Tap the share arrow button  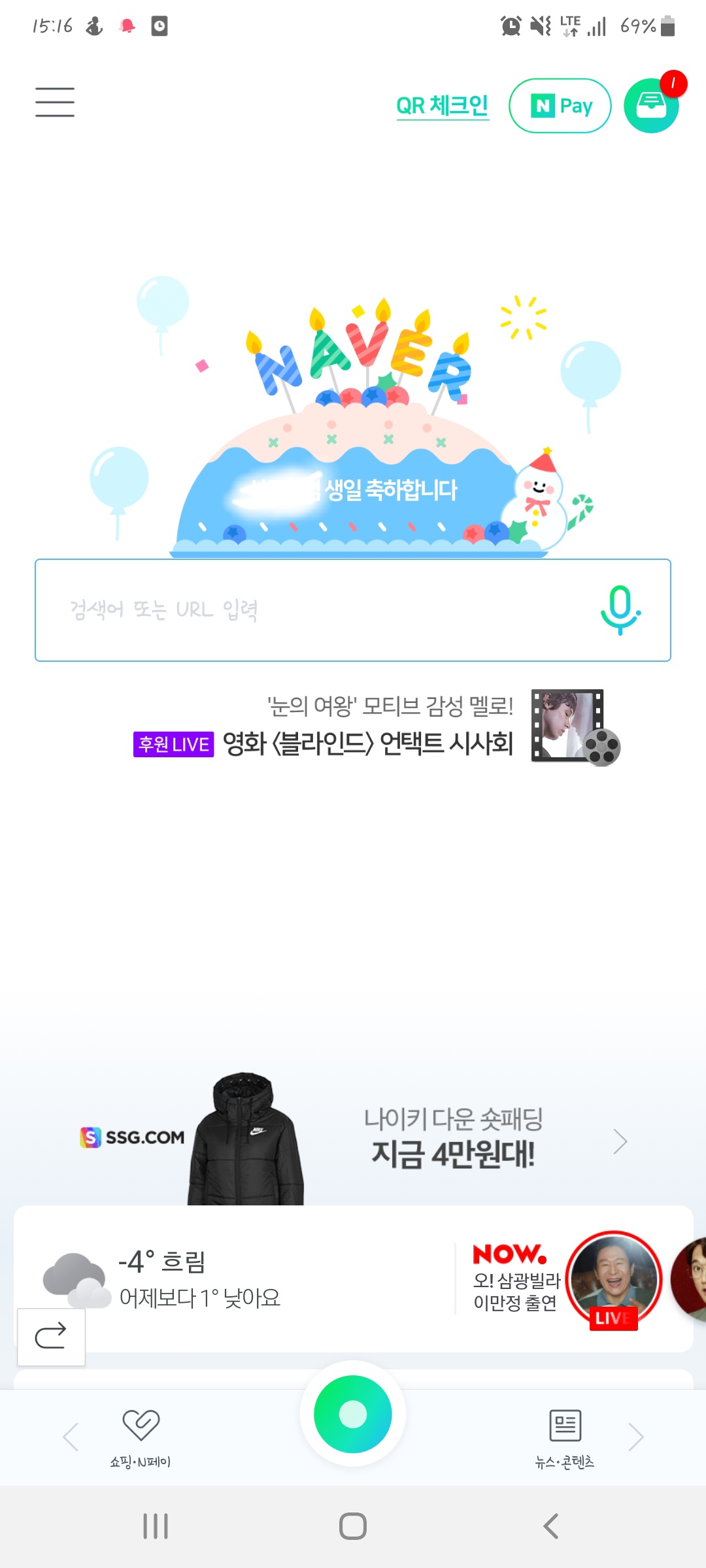click(51, 1336)
